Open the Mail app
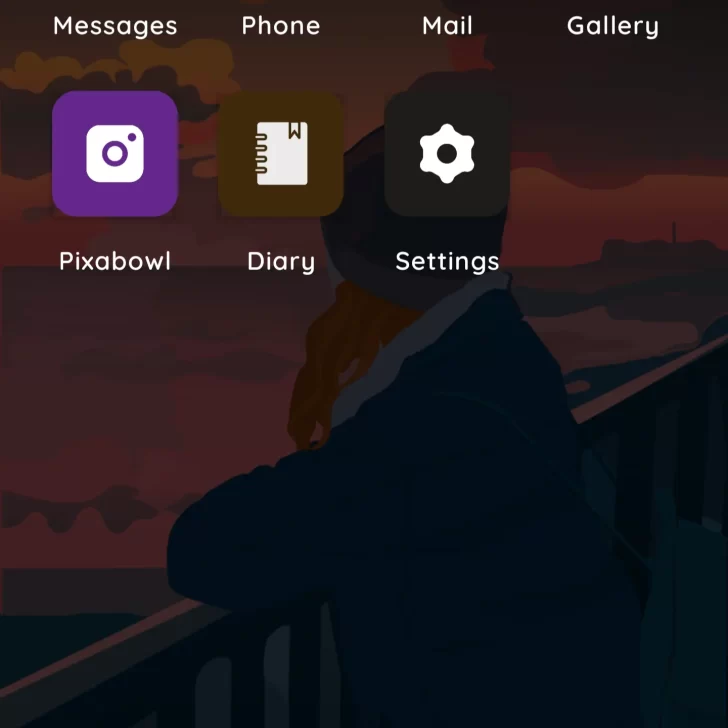The height and width of the screenshot is (728, 728). pos(447,26)
